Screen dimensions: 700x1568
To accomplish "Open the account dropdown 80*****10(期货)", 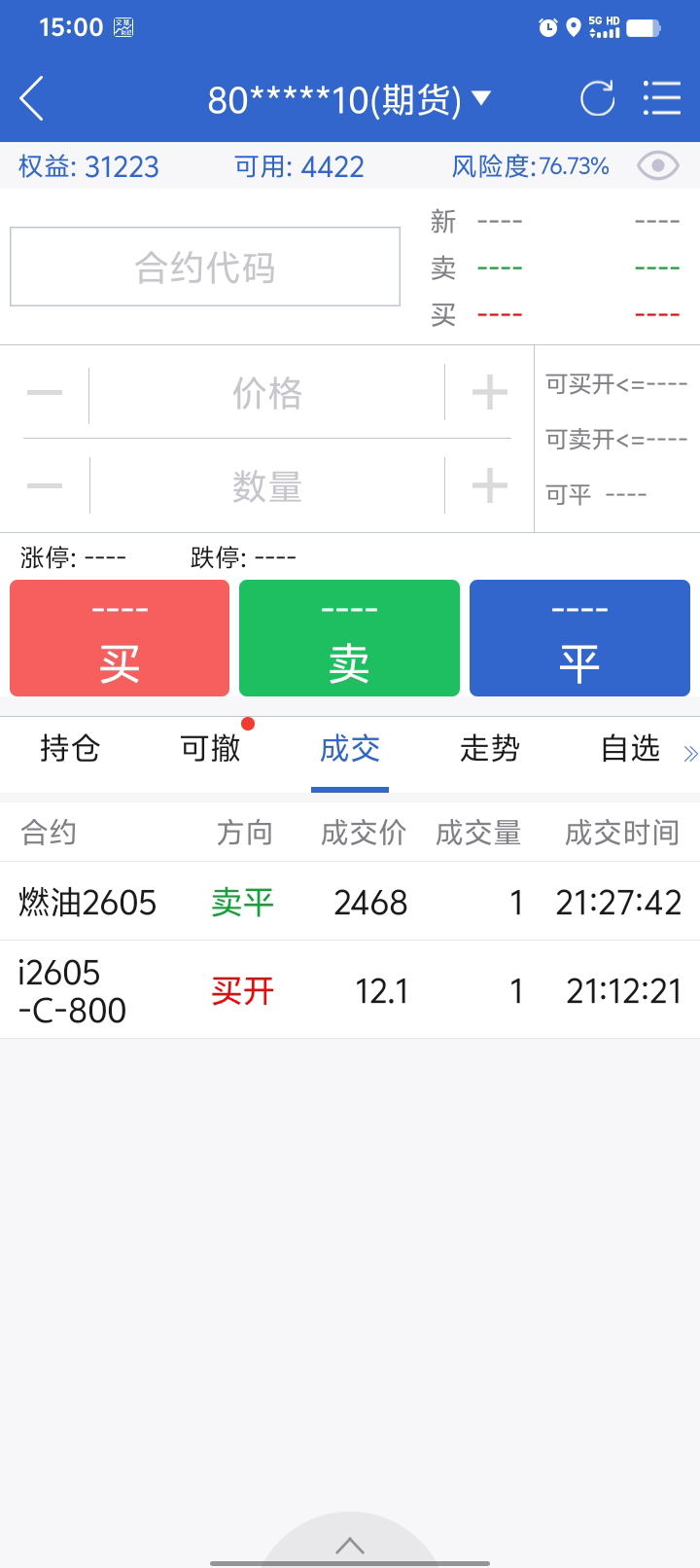I will click(x=349, y=99).
